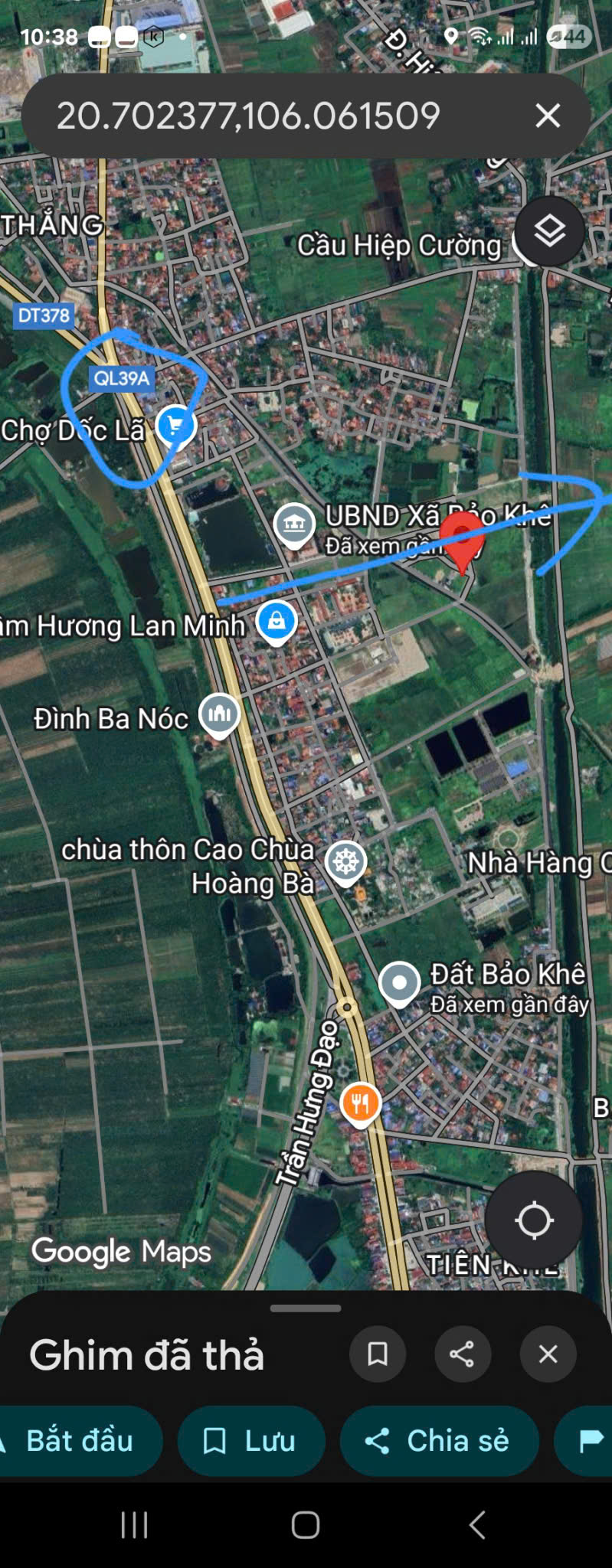612x1568 pixels.
Task: Share dropped pin via round share icon
Action: pos(462,1354)
